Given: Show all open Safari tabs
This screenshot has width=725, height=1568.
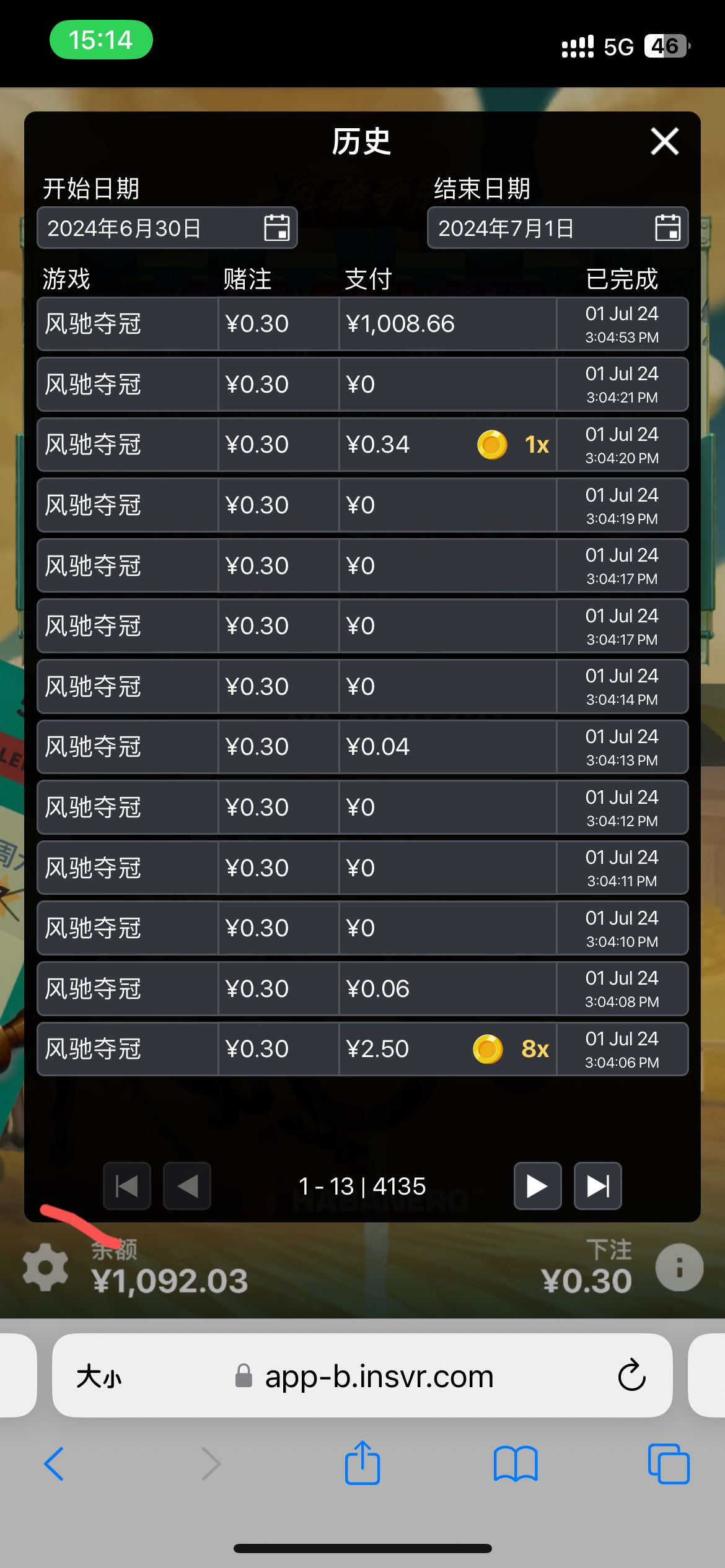Looking at the screenshot, I should (x=668, y=1465).
